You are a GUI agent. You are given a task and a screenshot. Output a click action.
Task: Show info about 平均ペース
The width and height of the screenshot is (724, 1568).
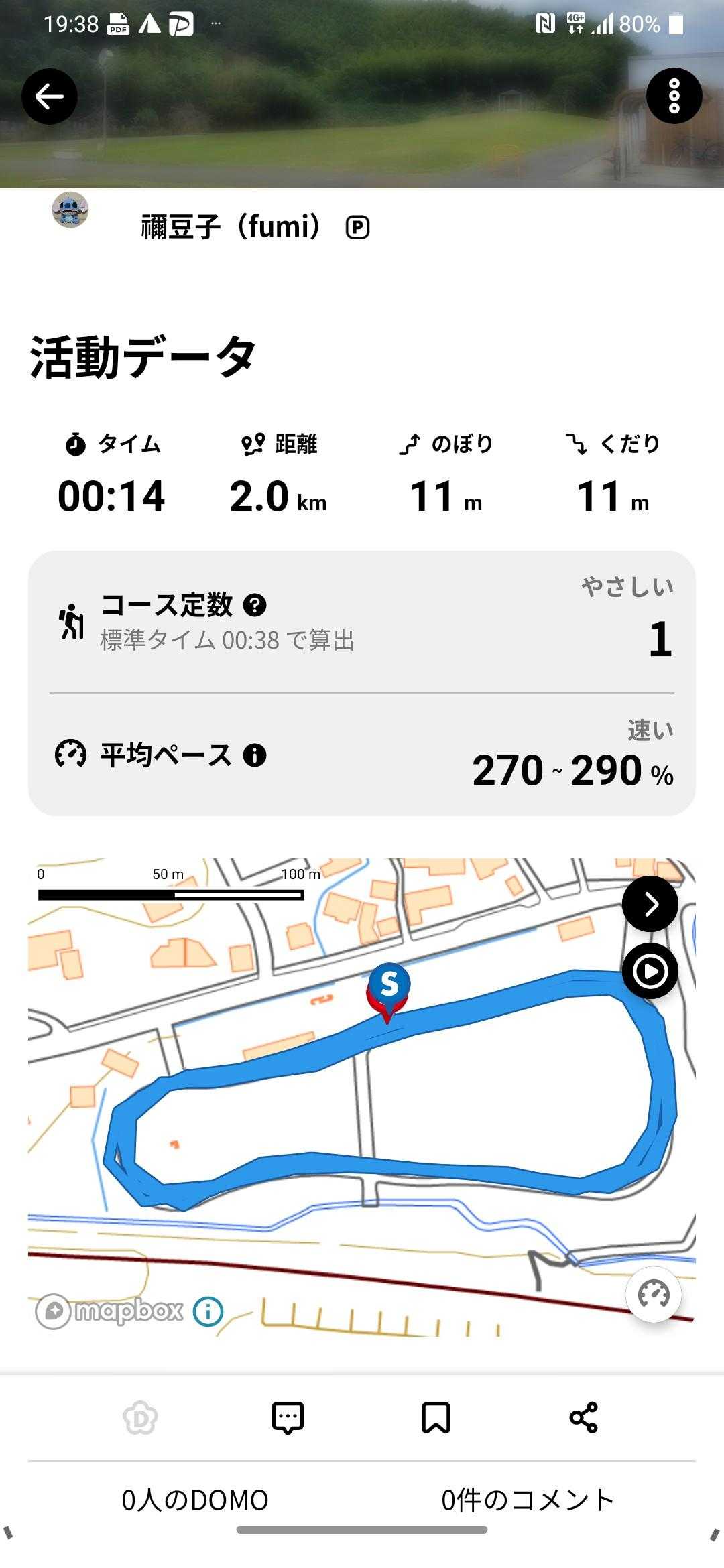[255, 755]
